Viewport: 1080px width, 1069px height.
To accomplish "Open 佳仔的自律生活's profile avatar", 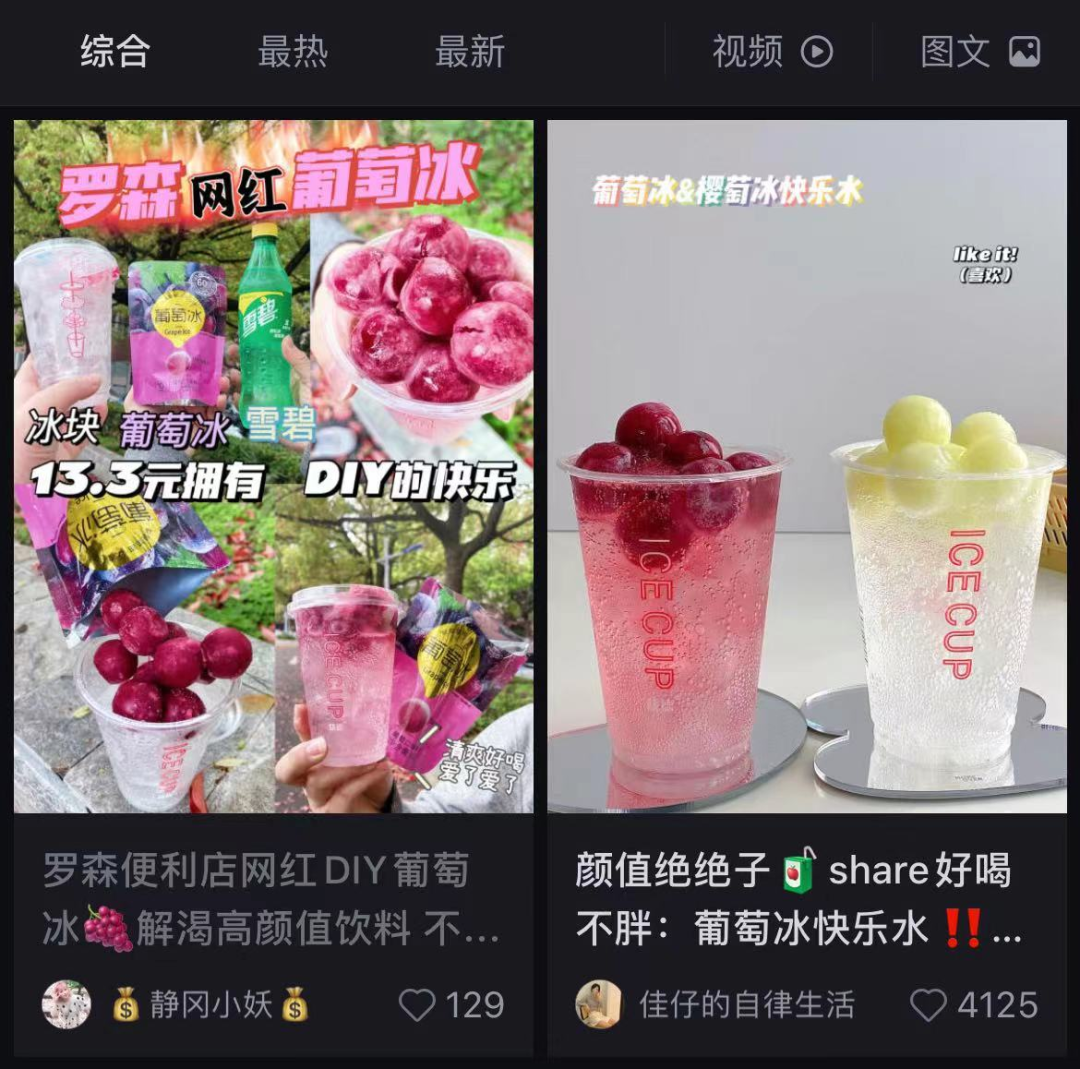I will [599, 1004].
